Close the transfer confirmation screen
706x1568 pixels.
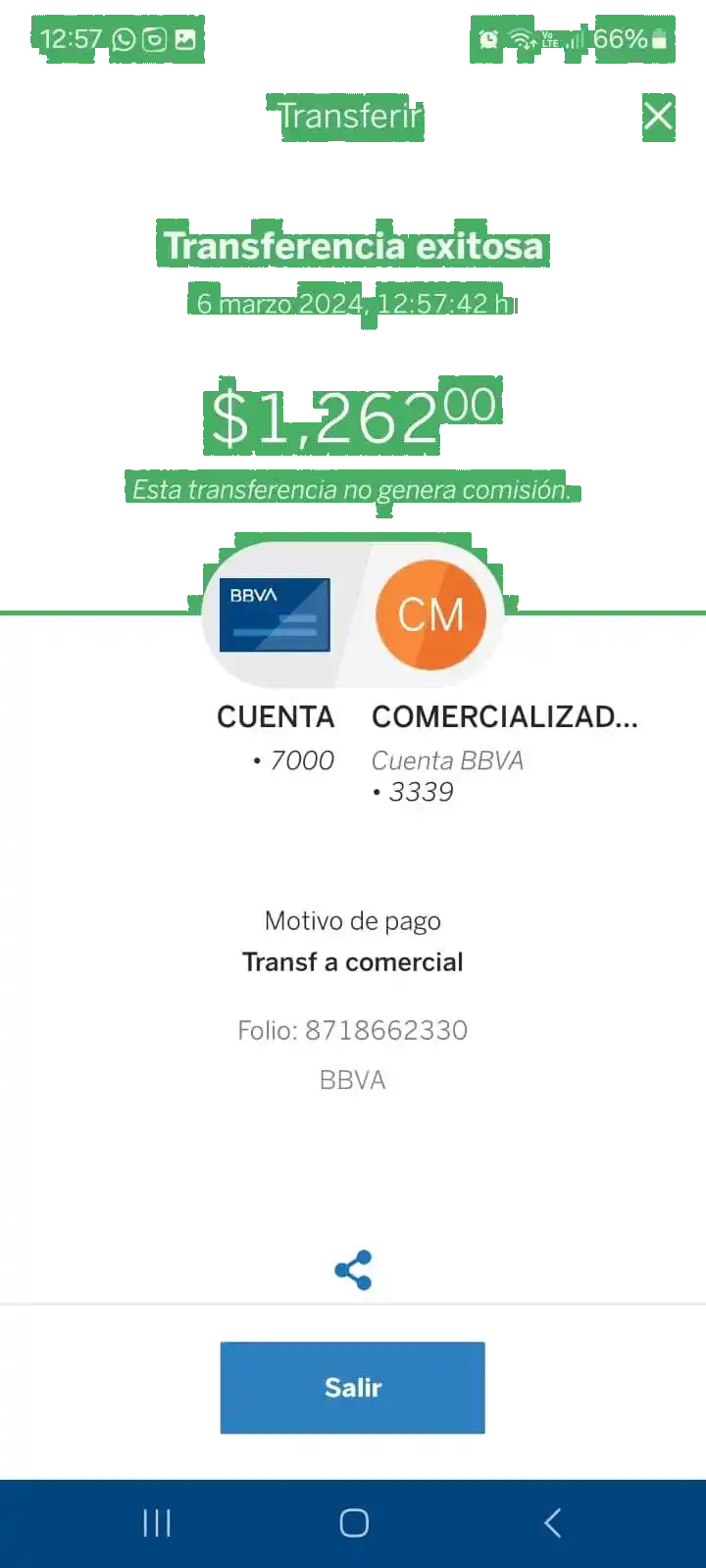point(658,116)
